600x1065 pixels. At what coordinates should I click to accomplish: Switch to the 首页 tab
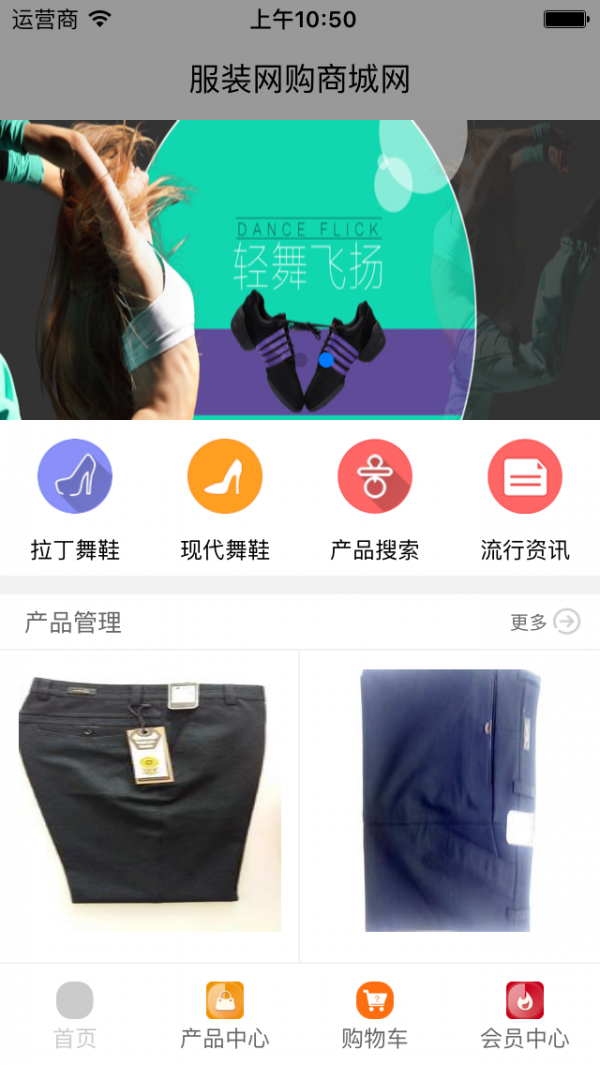tap(75, 1014)
